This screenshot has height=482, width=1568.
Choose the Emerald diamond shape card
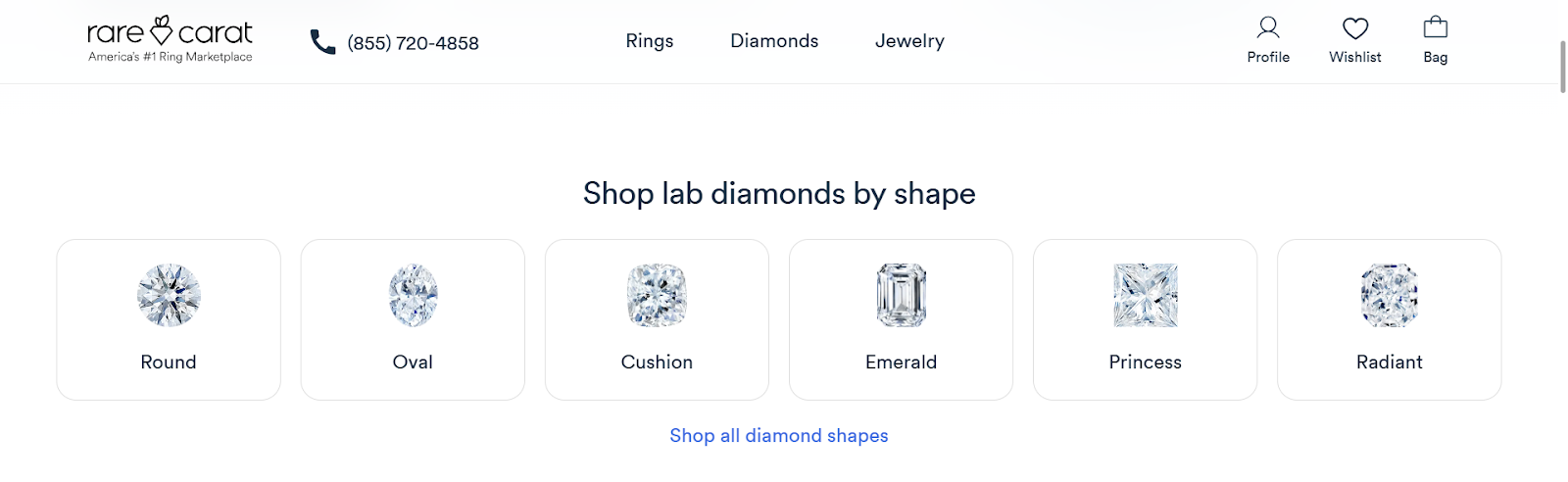pos(901,319)
